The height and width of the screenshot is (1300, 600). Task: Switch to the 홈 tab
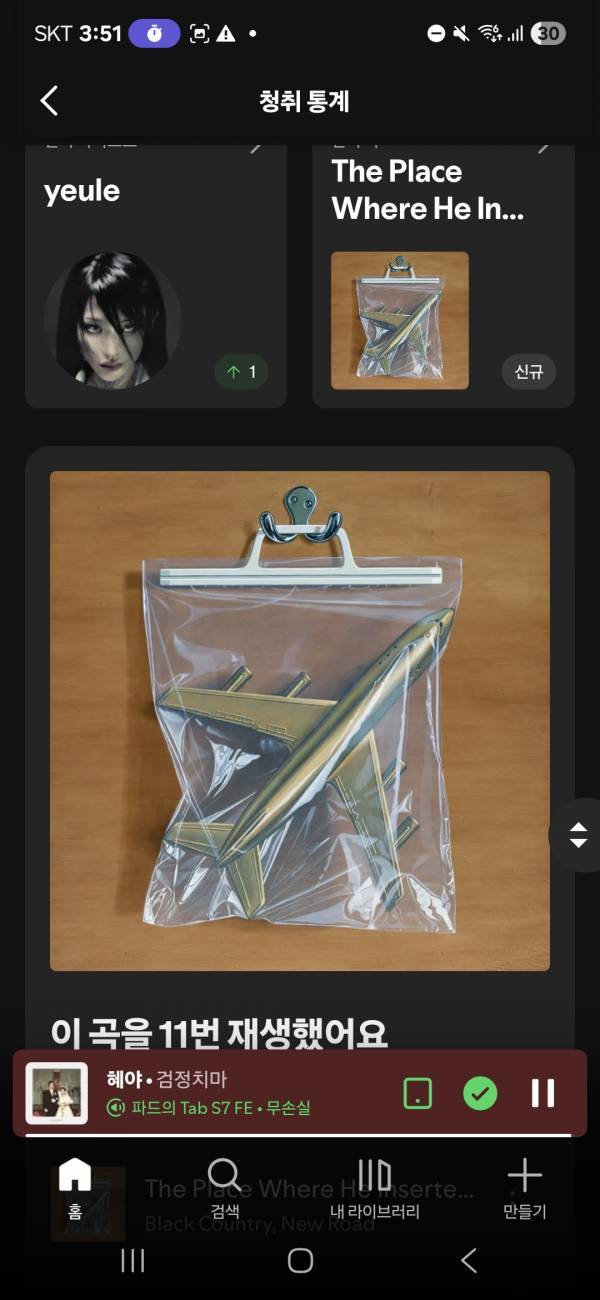pyautogui.click(x=75, y=1188)
